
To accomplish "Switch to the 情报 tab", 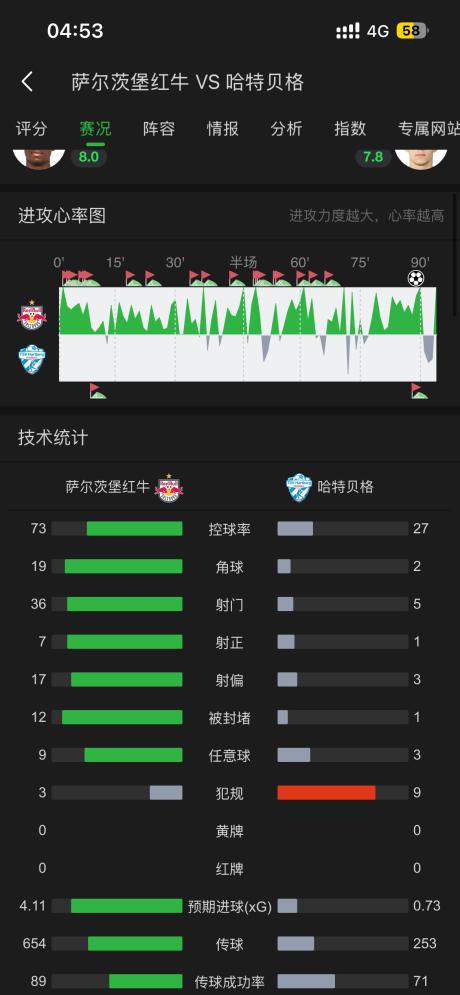I will 223,129.
